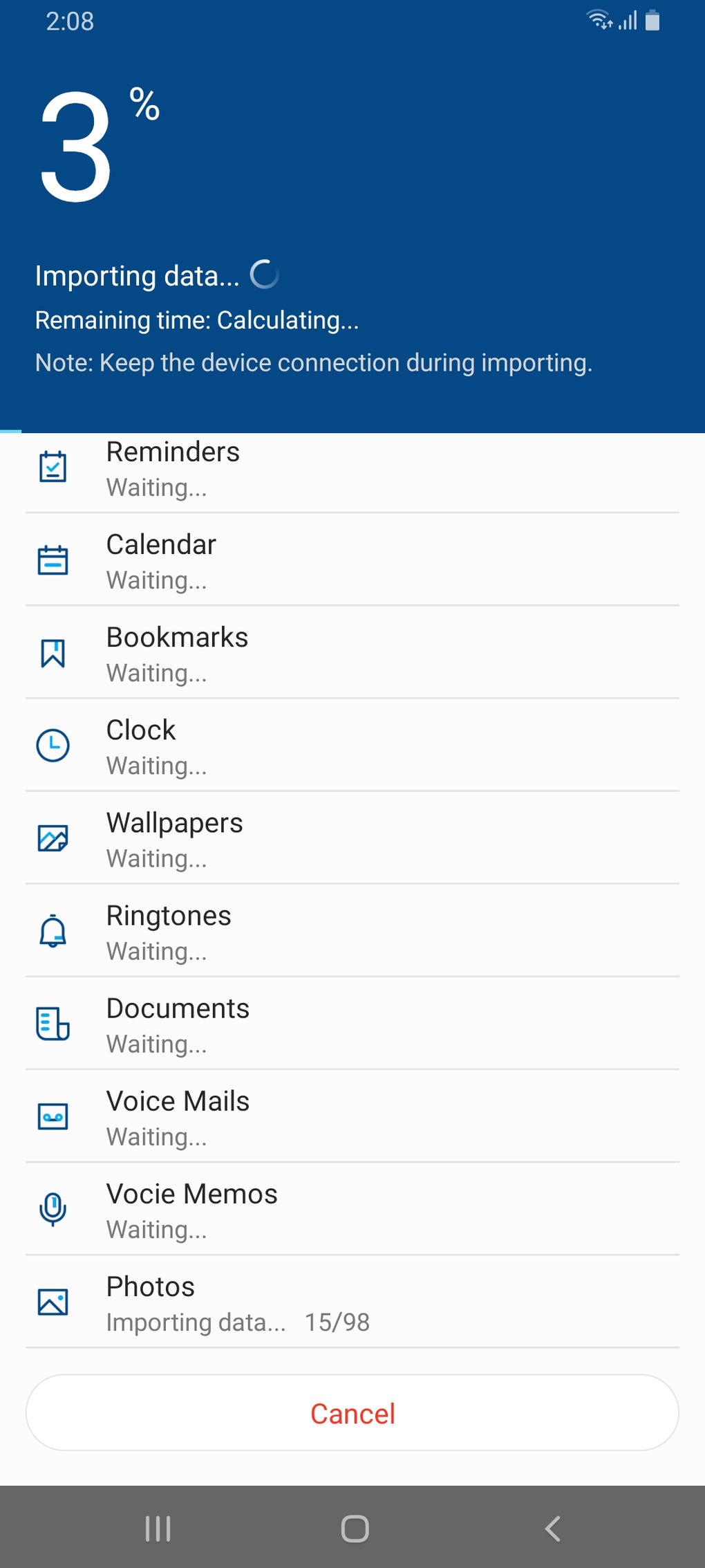Image resolution: width=705 pixels, height=1568 pixels.
Task: Click the Calendar icon
Action: (53, 561)
